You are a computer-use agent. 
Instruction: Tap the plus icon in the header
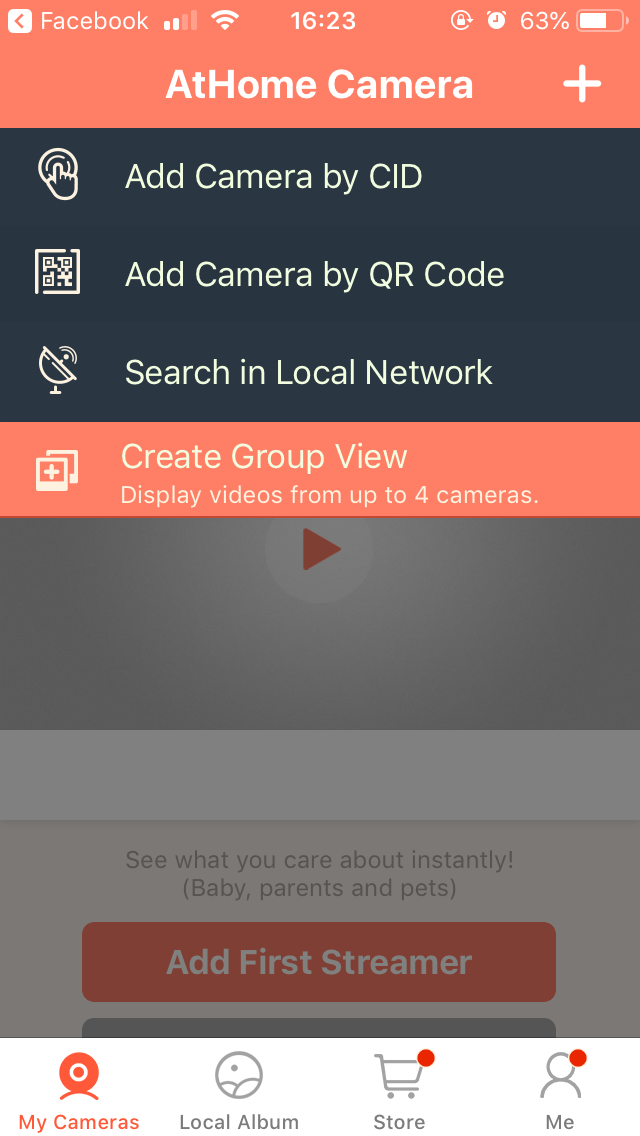point(581,85)
